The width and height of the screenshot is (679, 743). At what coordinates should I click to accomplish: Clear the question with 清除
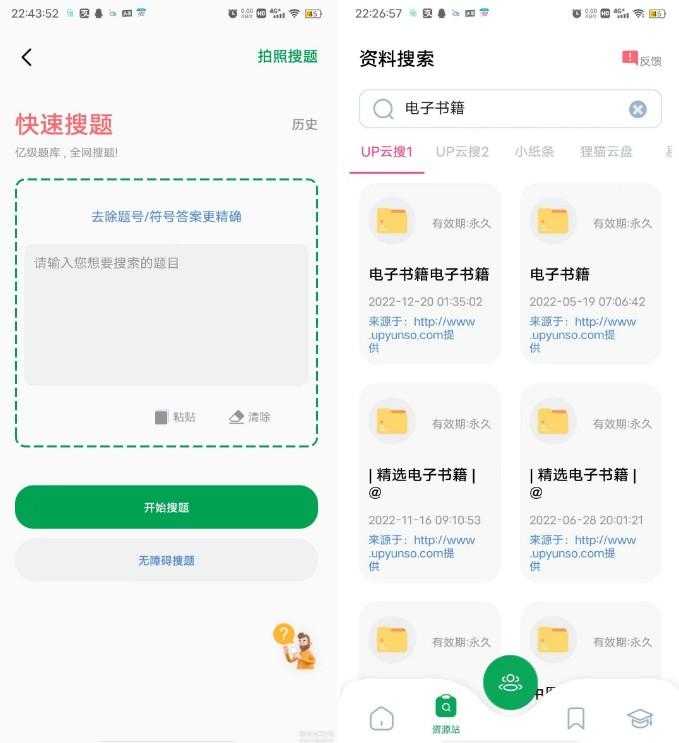[x=250, y=417]
